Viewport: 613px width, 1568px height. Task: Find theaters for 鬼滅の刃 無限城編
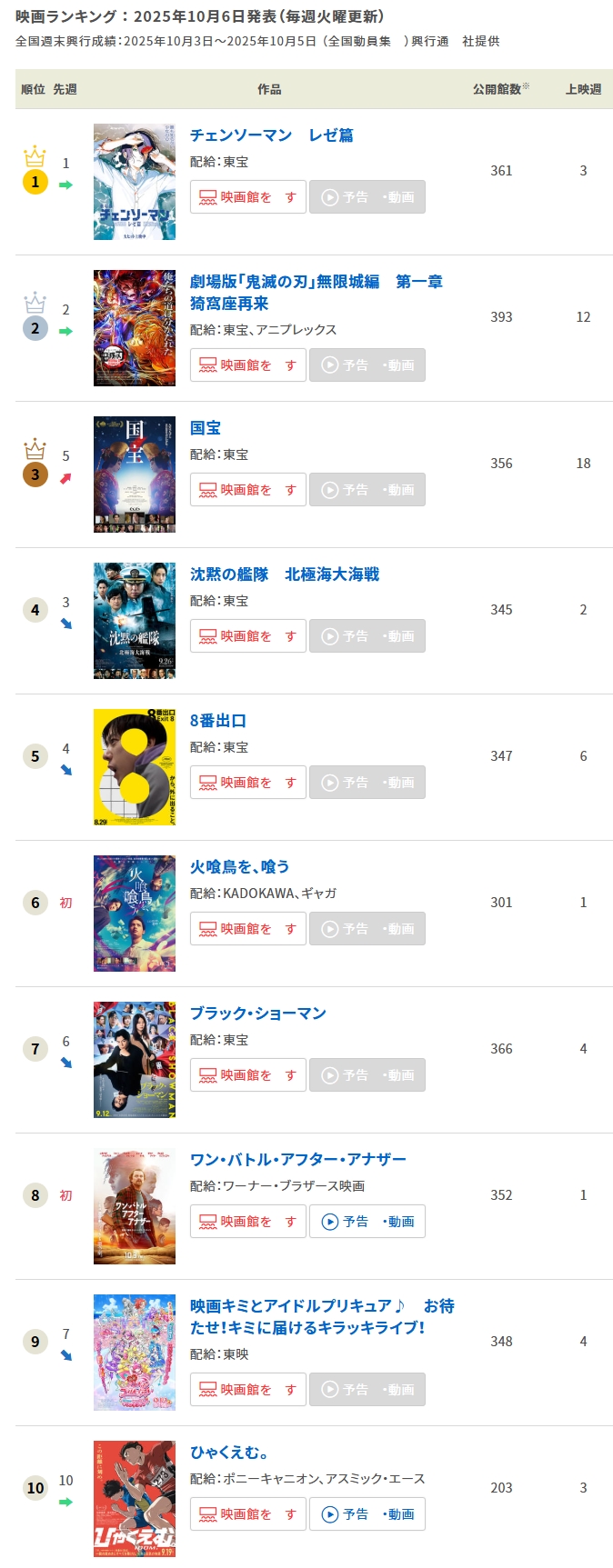coord(247,365)
